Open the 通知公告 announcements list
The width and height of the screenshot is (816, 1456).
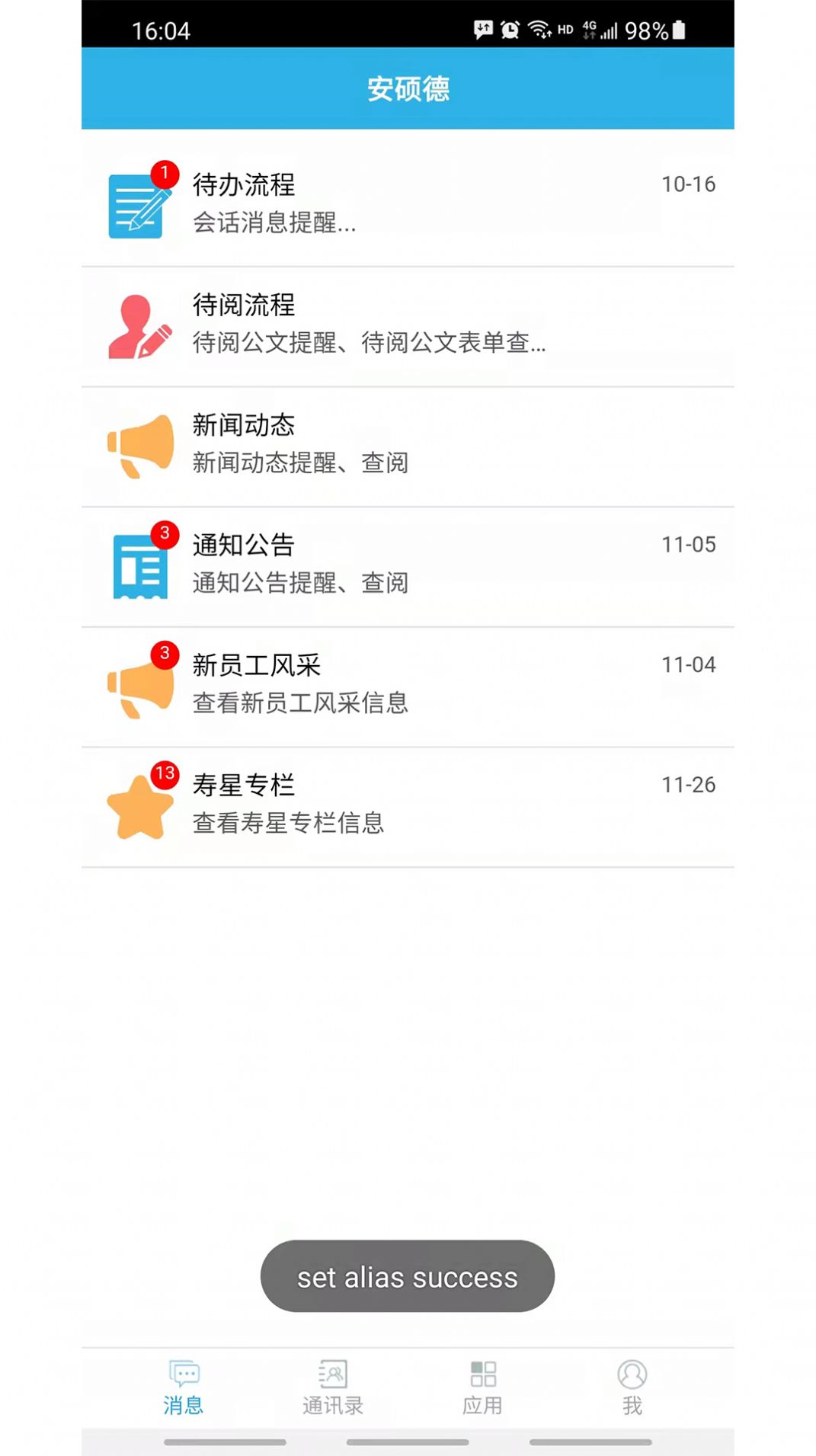coord(408,564)
